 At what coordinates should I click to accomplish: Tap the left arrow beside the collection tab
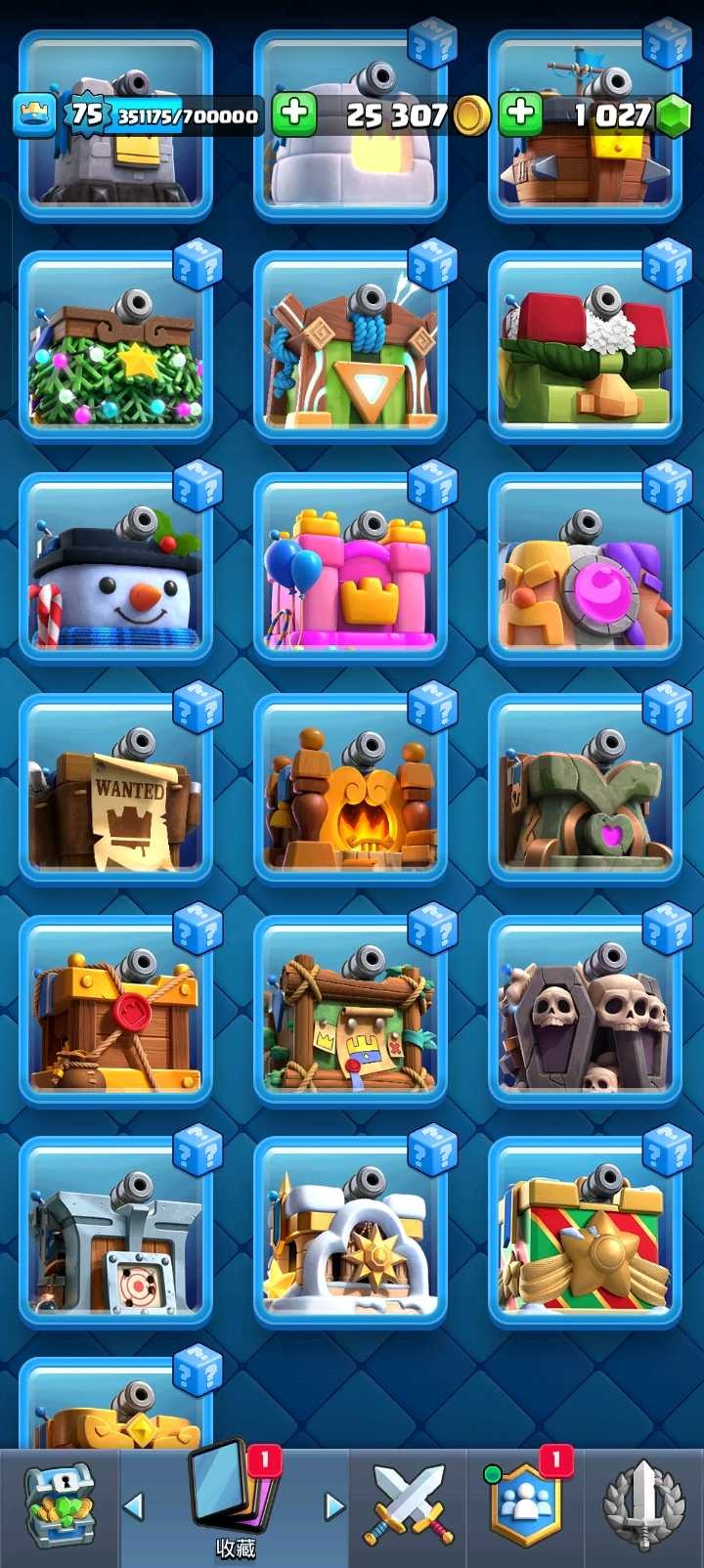coord(134,1506)
